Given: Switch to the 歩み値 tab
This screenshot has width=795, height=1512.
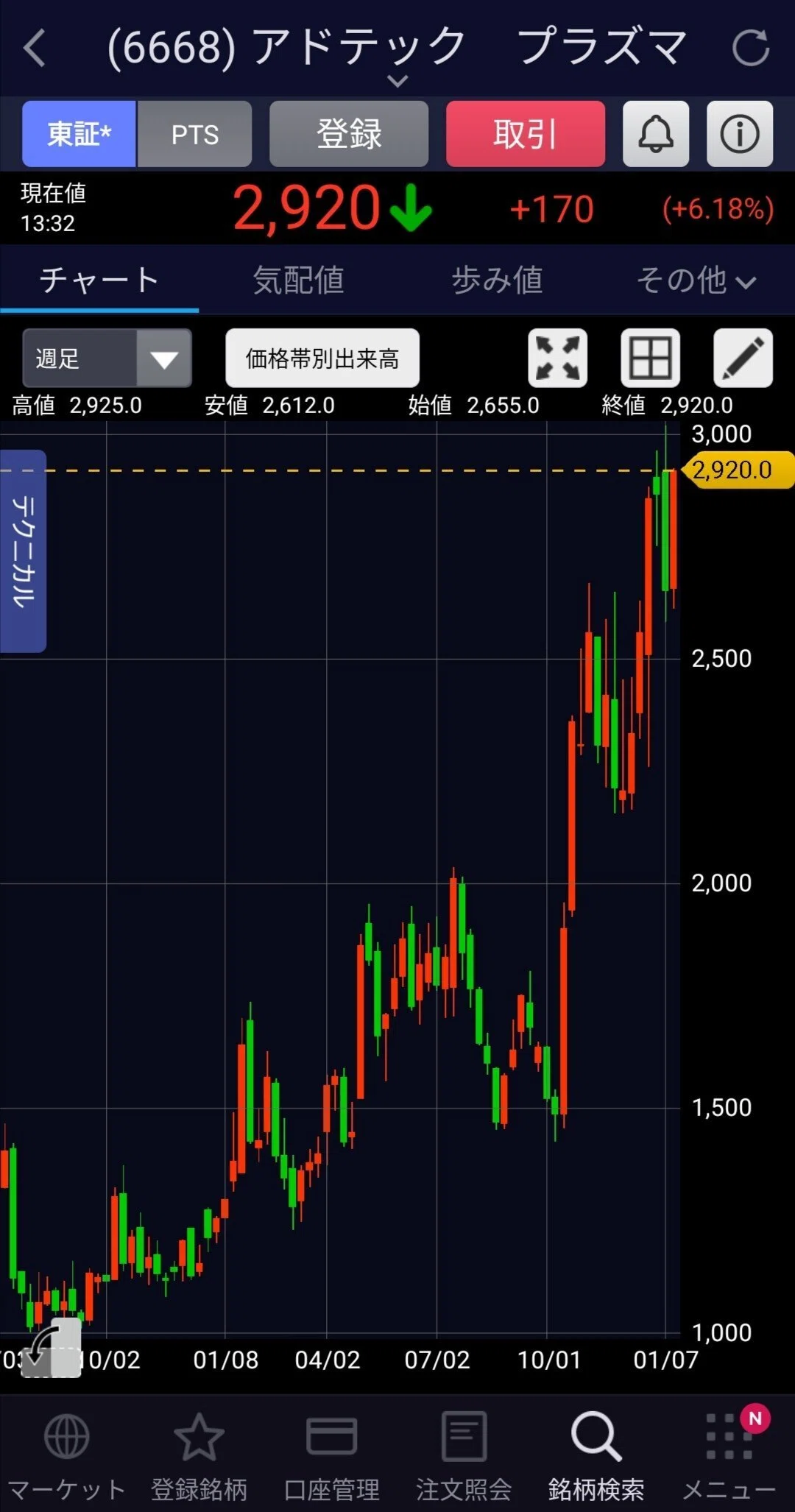Looking at the screenshot, I should pos(497,280).
